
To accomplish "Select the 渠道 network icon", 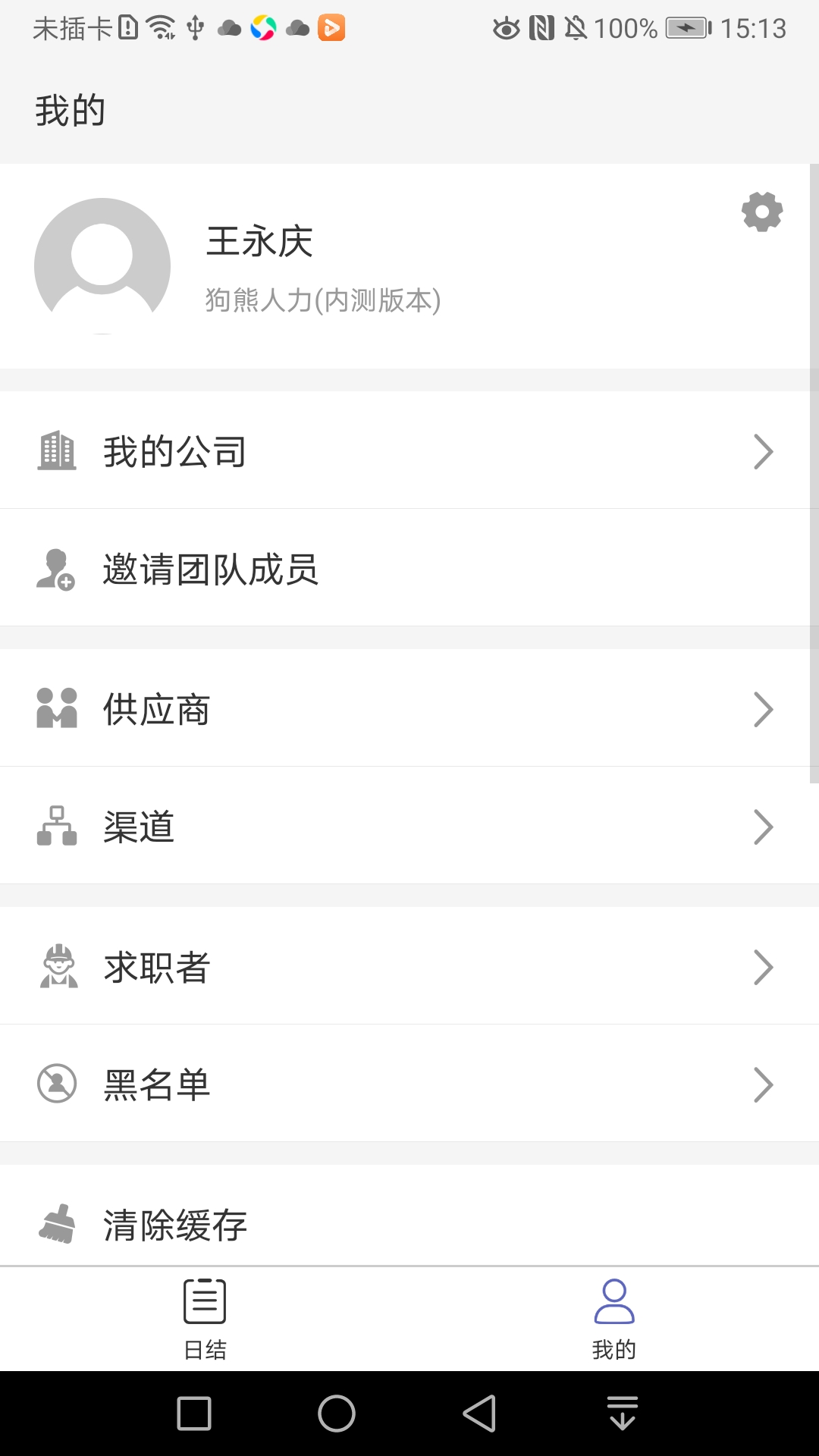I will 57,827.
